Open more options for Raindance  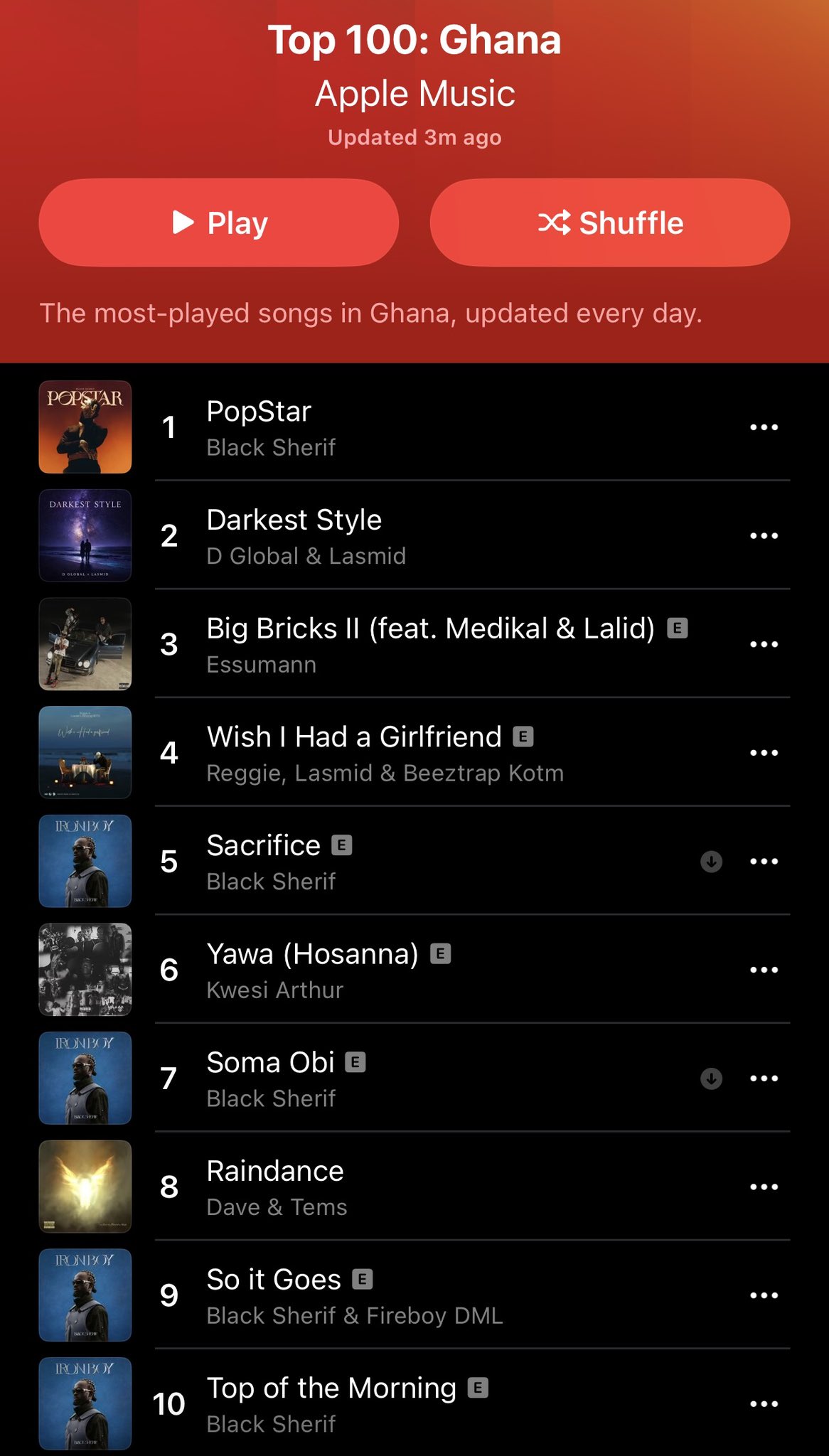coord(764,1187)
